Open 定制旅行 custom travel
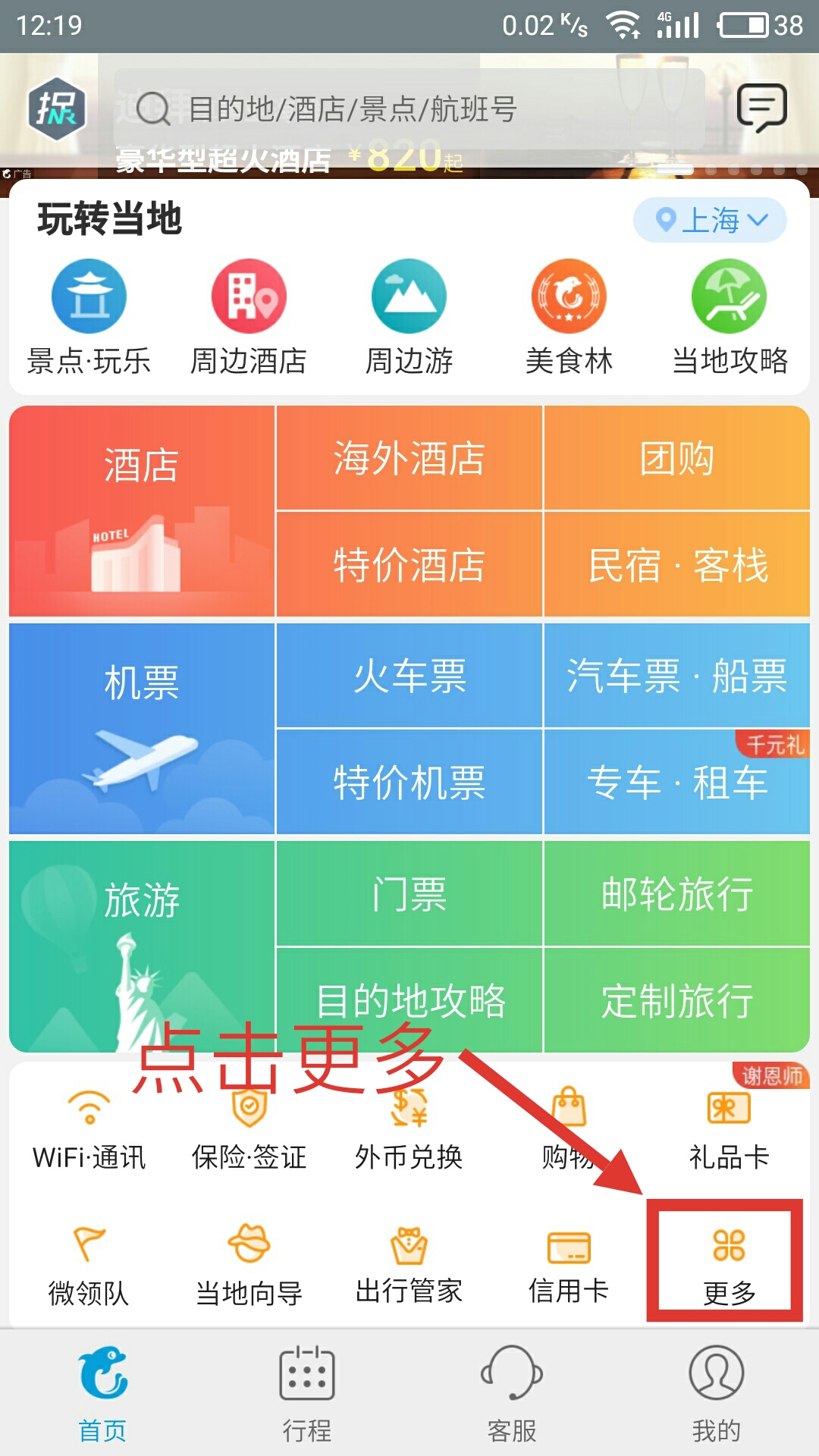This screenshot has width=819, height=1456. pyautogui.click(x=677, y=1000)
